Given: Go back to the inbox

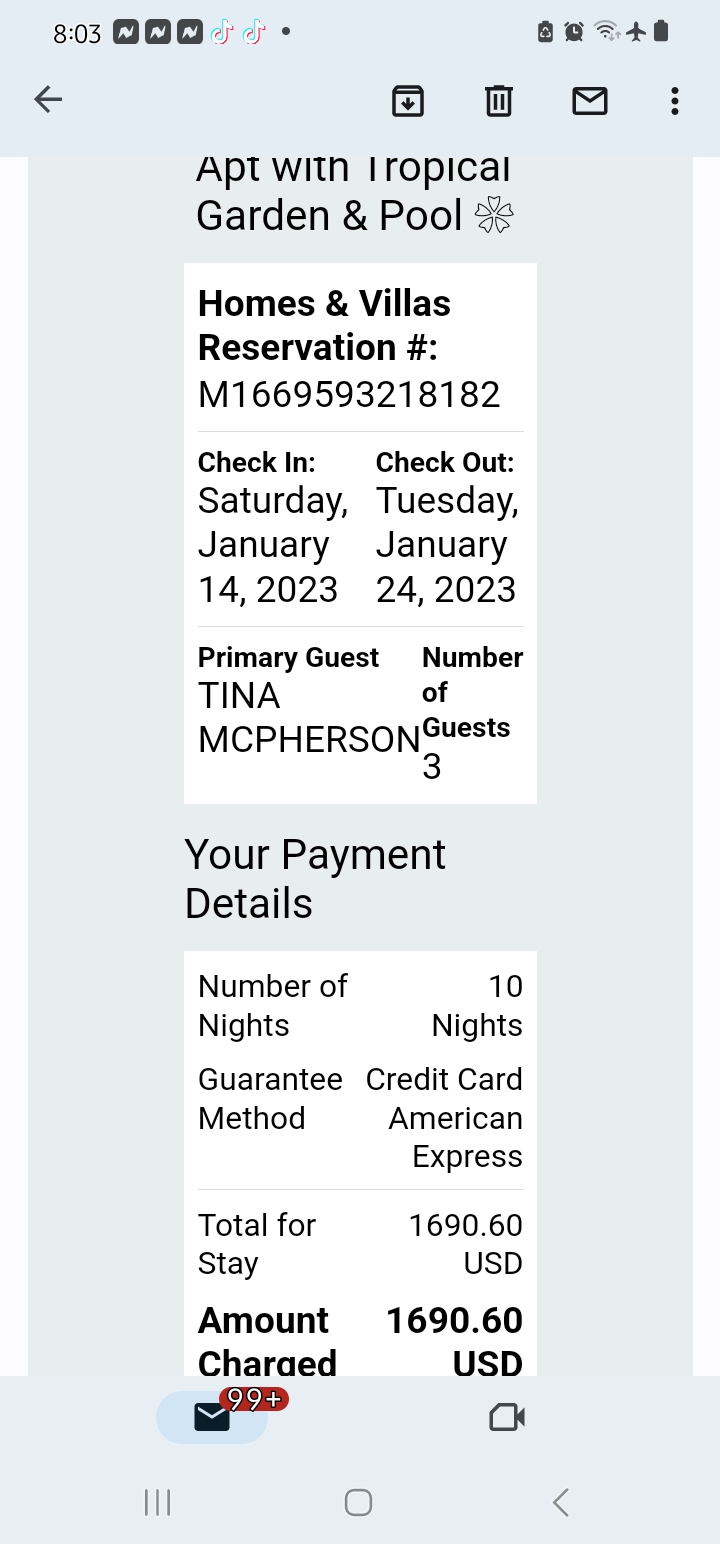Looking at the screenshot, I should coord(48,99).
